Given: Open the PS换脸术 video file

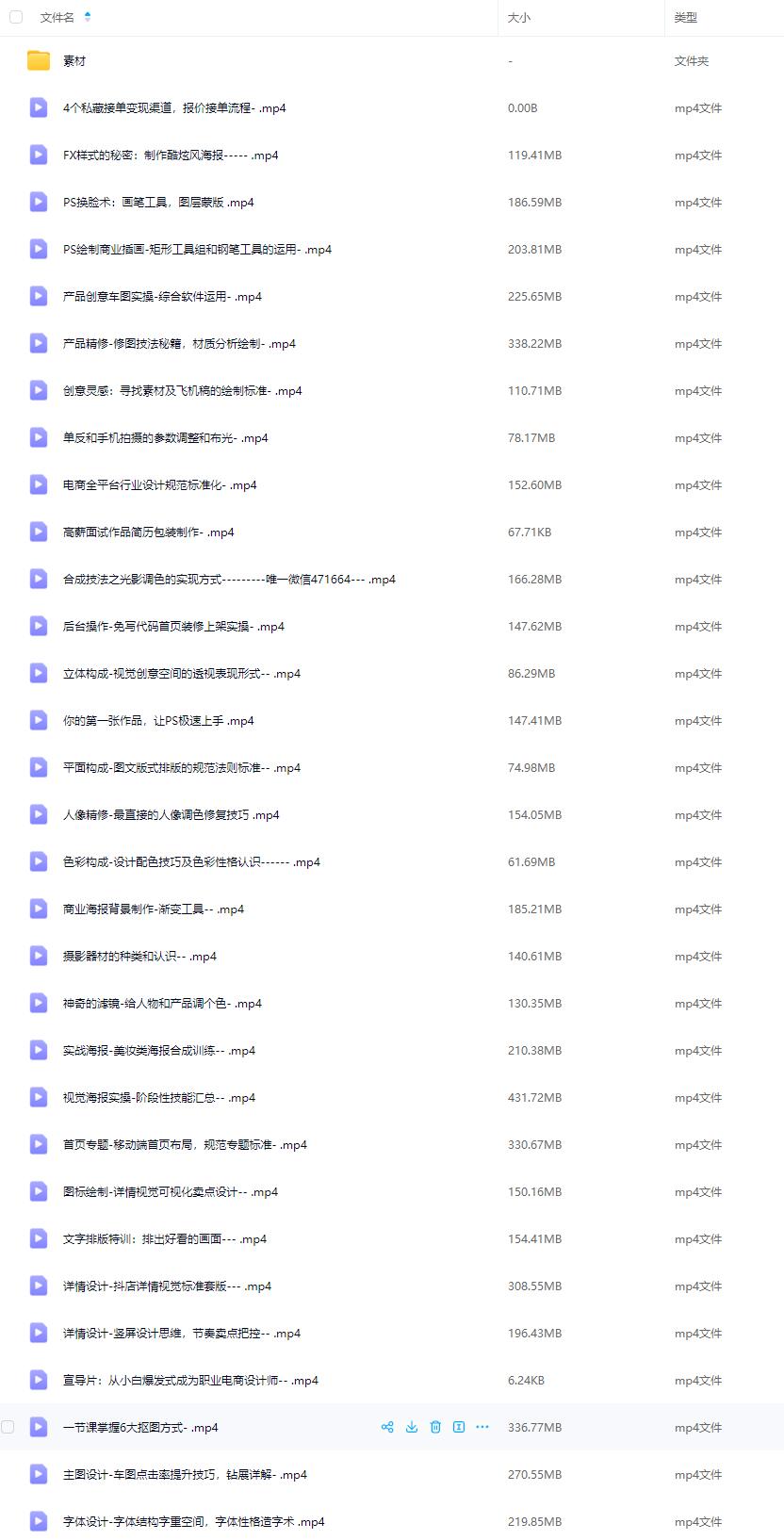Looking at the screenshot, I should click(x=158, y=202).
